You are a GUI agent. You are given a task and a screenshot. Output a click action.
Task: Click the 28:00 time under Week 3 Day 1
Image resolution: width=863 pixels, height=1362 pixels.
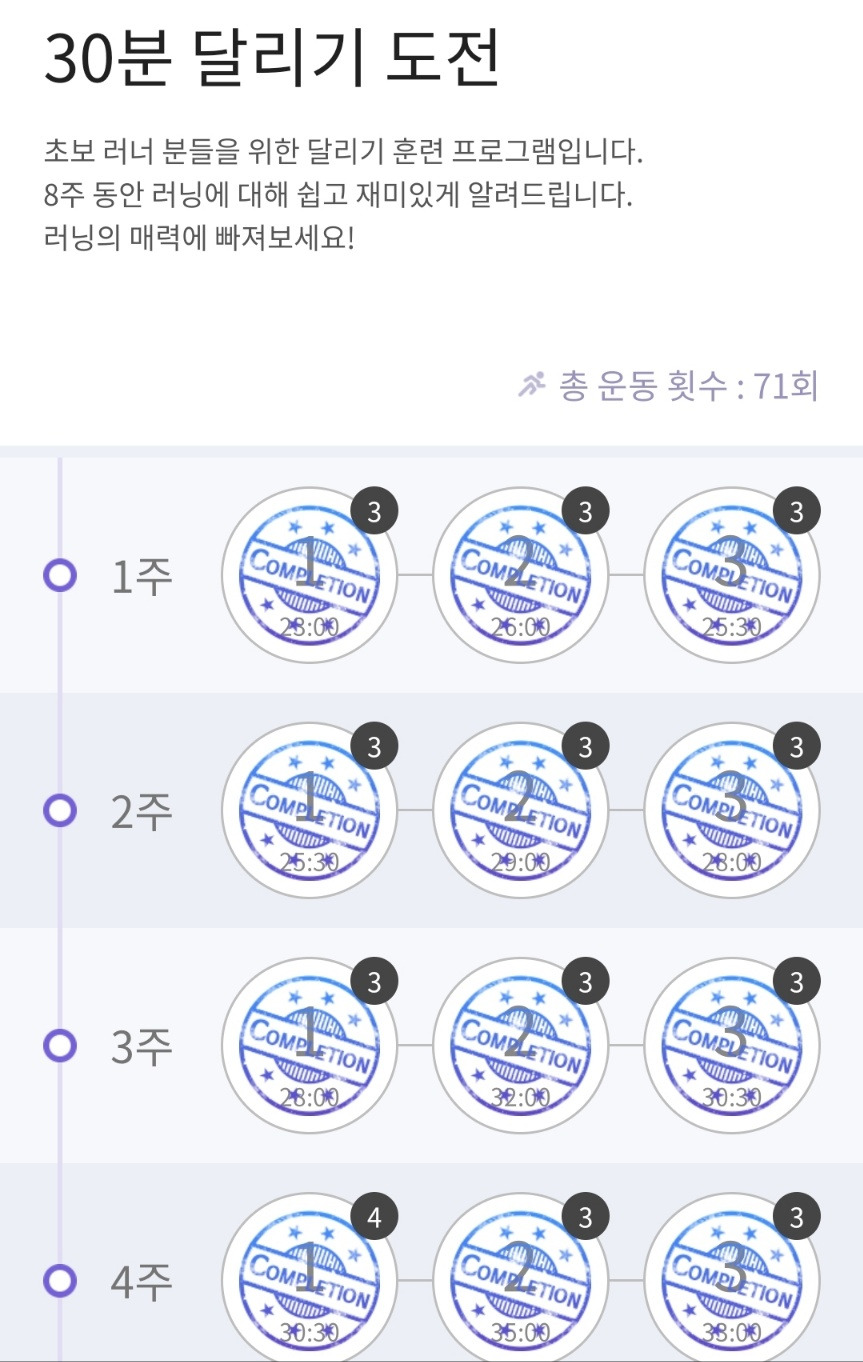click(309, 1093)
